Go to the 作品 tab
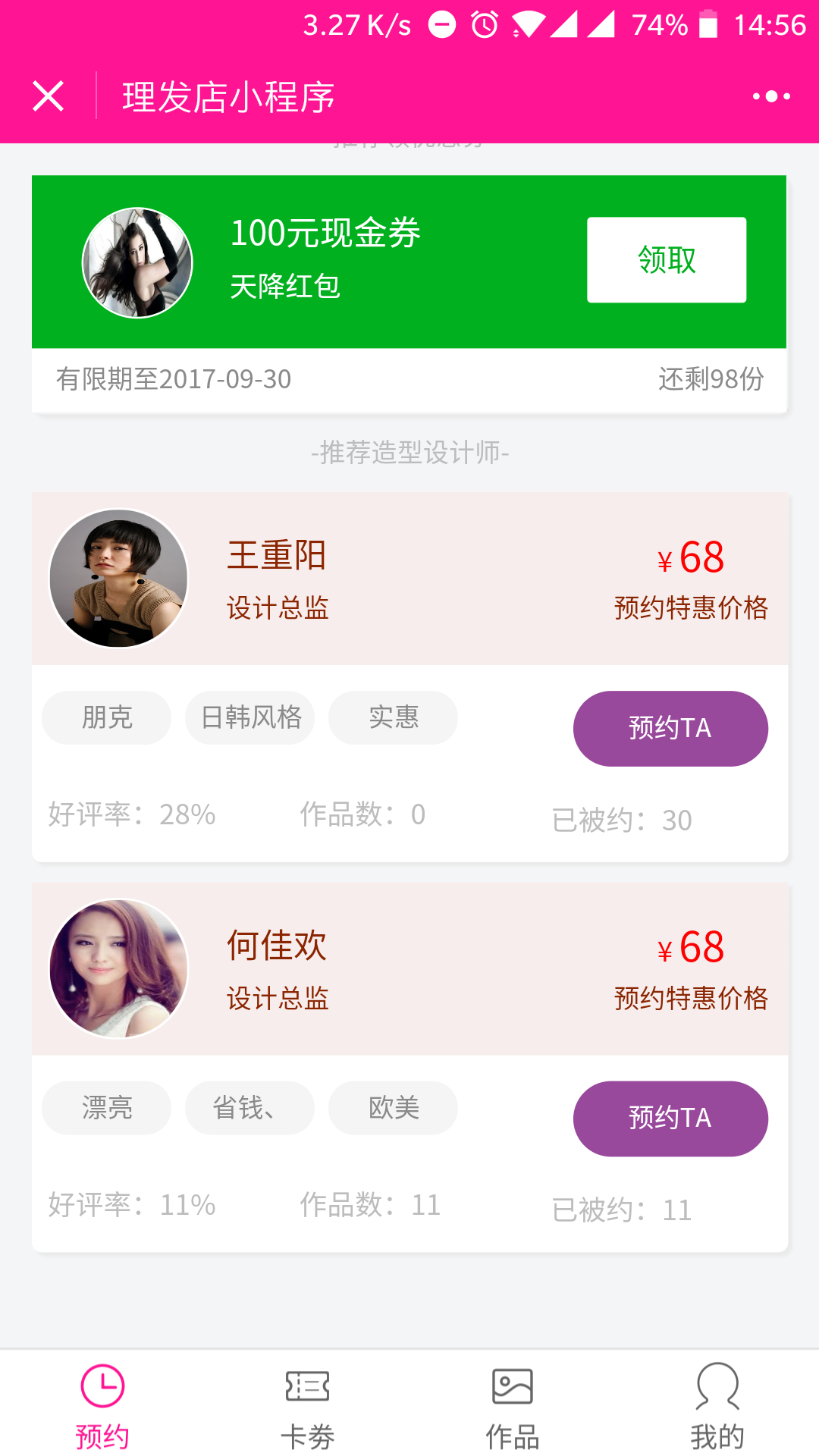Screen dimensions: 819x1456 [x=512, y=1406]
